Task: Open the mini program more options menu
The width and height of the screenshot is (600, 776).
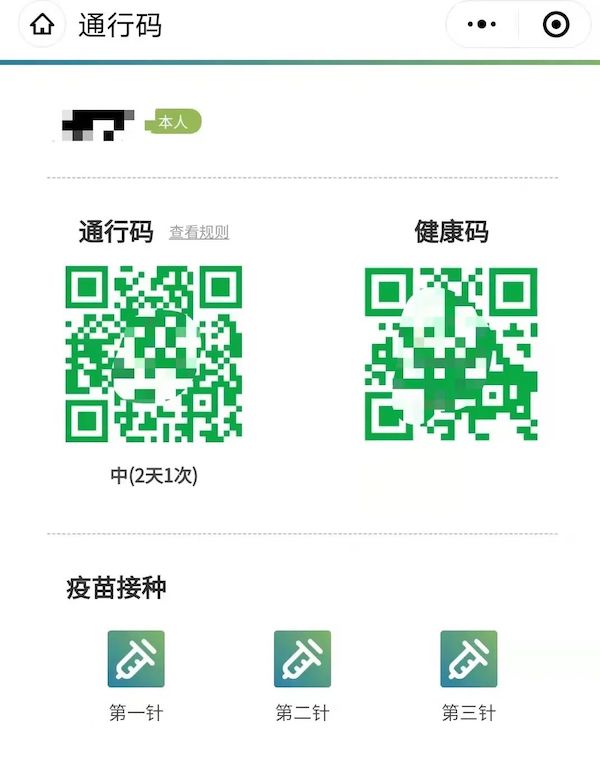Action: coord(482,25)
